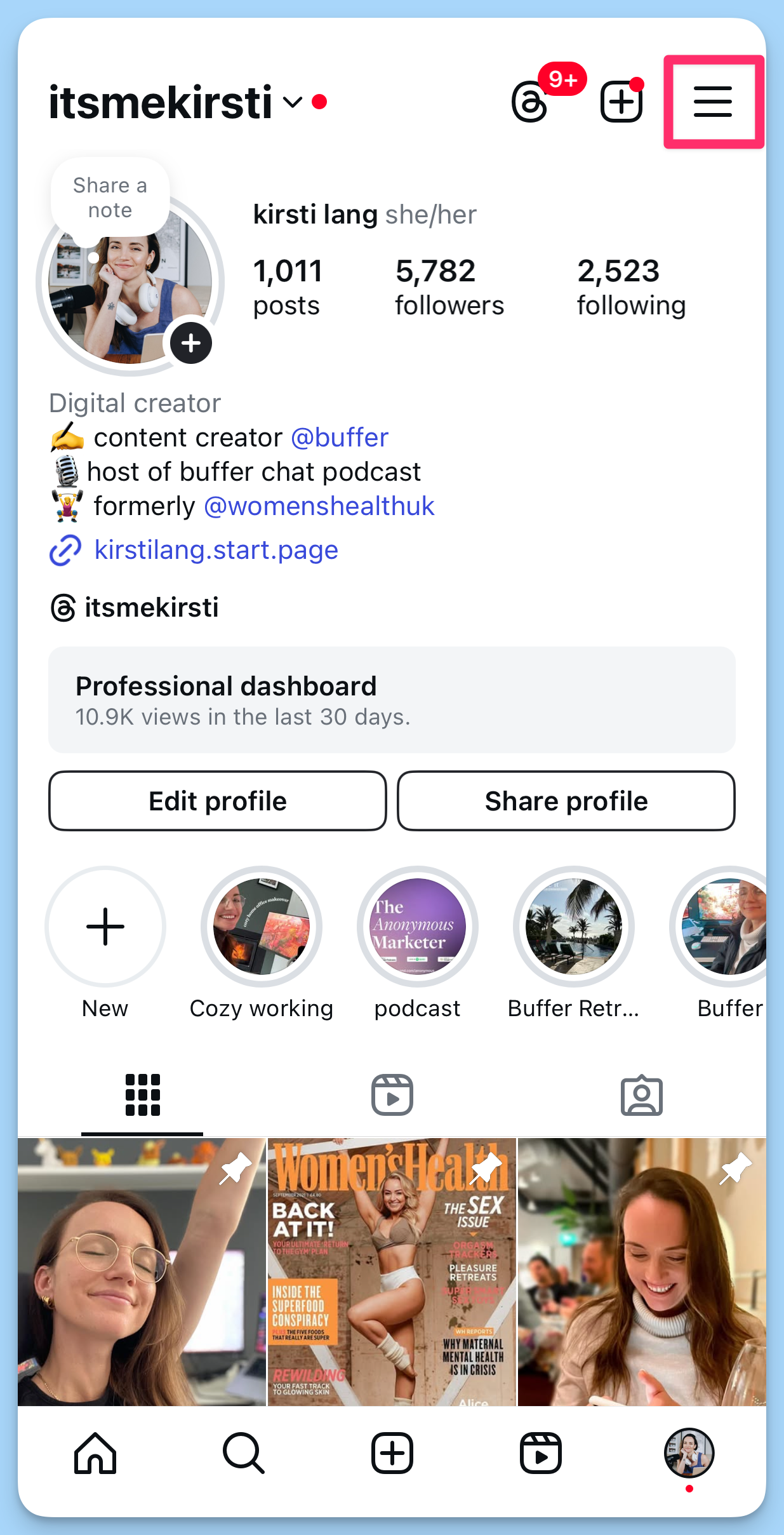View the 5,782 followers list
The image size is (784, 1535).
coord(449,287)
